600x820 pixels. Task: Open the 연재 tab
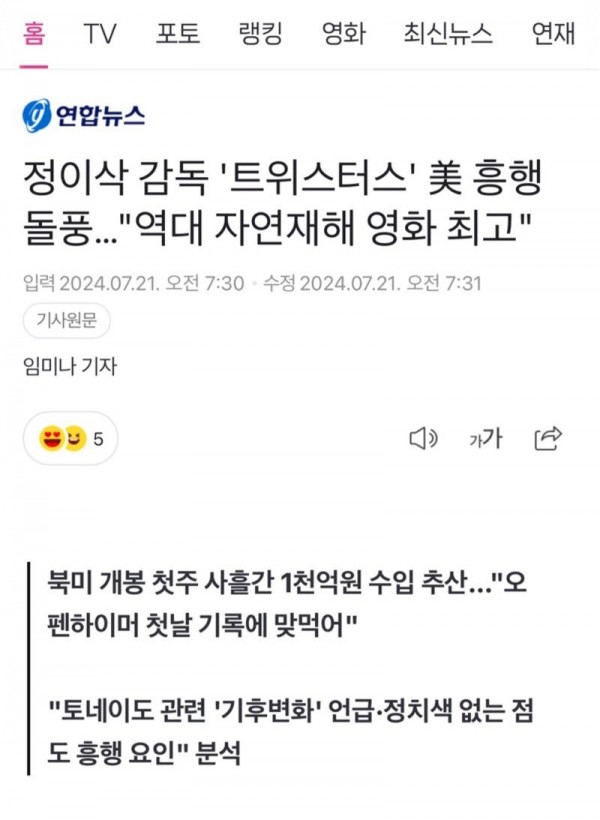(x=554, y=35)
